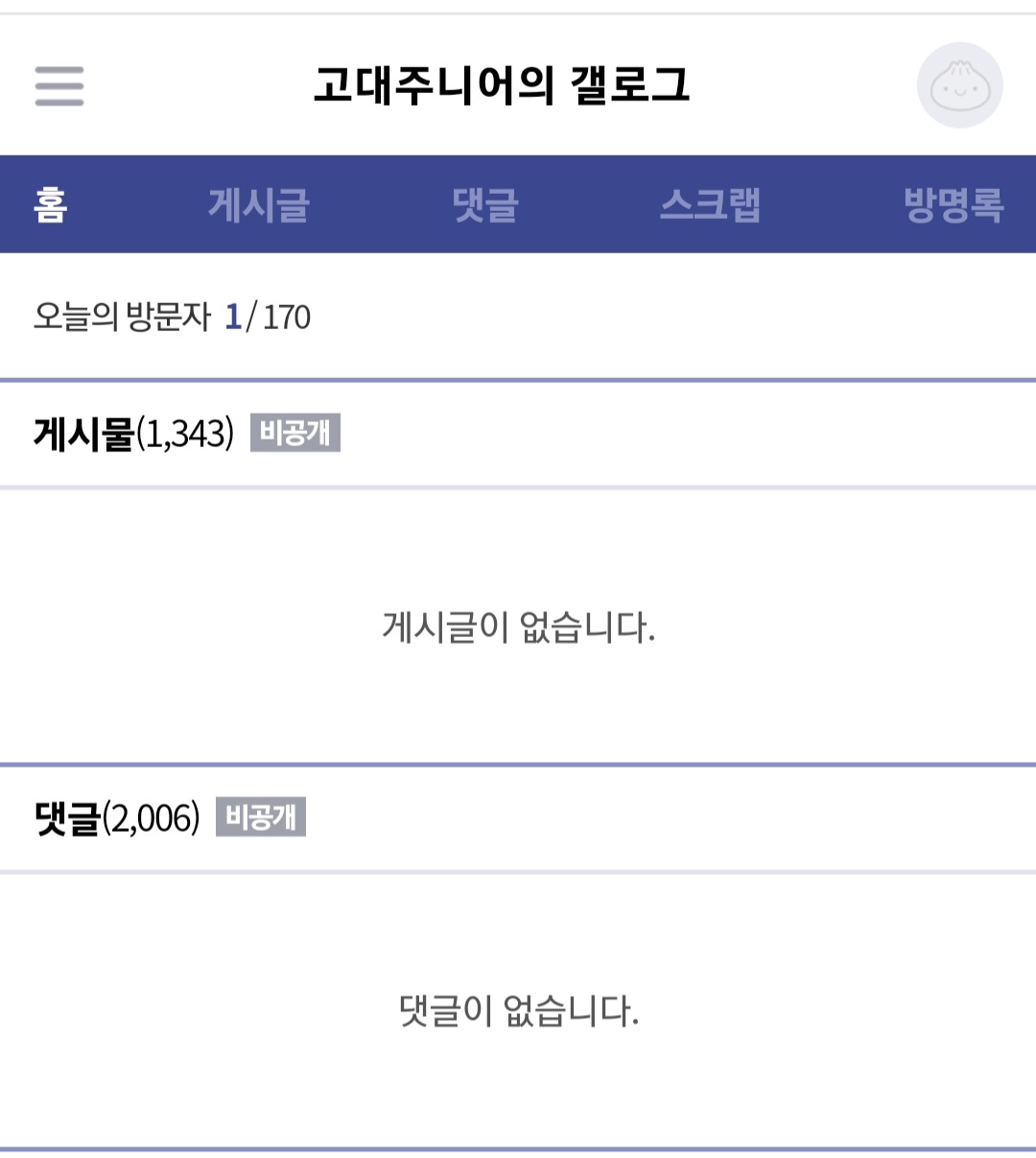Open the hamburger drawer menu
The width and height of the screenshot is (1036, 1158).
(x=59, y=85)
